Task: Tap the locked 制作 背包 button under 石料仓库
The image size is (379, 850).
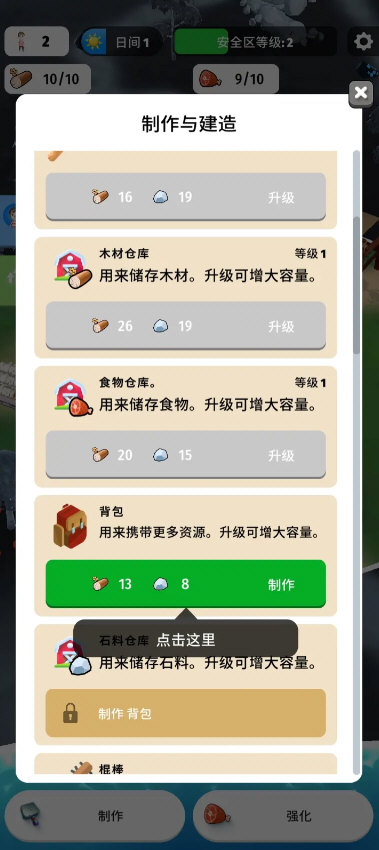Action: (185, 713)
